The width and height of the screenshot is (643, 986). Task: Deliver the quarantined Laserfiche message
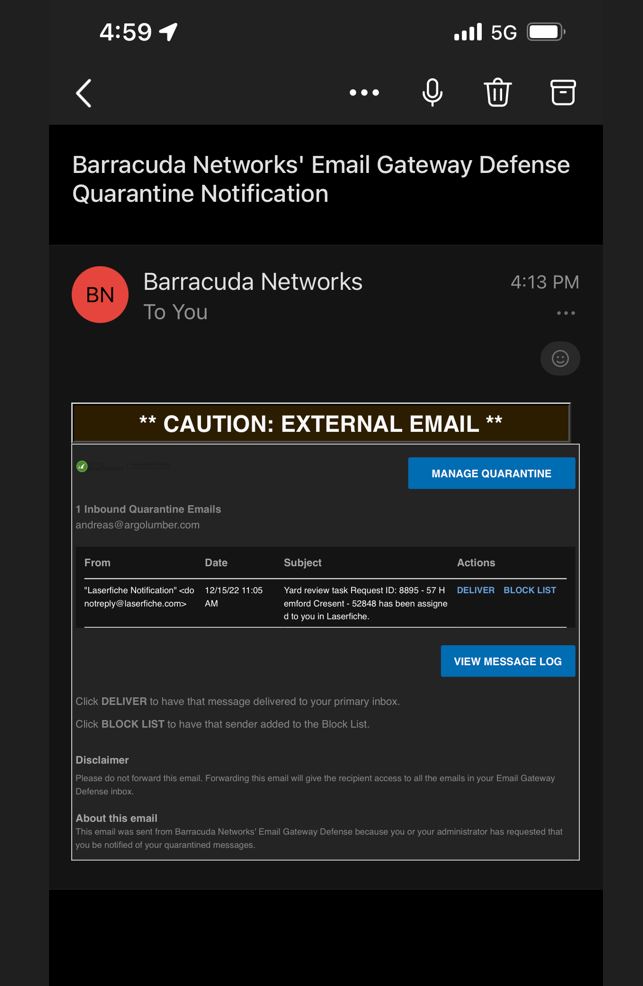pos(475,590)
